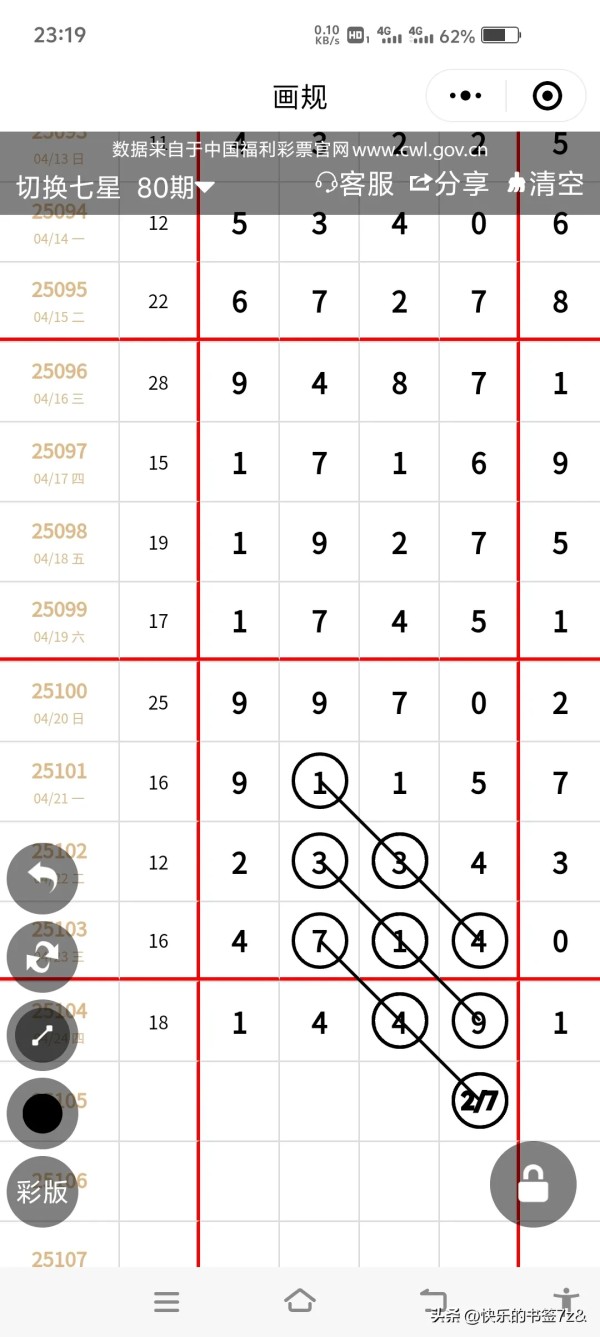This screenshot has width=600, height=1337.
Task: Open the black color picker circle
Action: 42,1113
